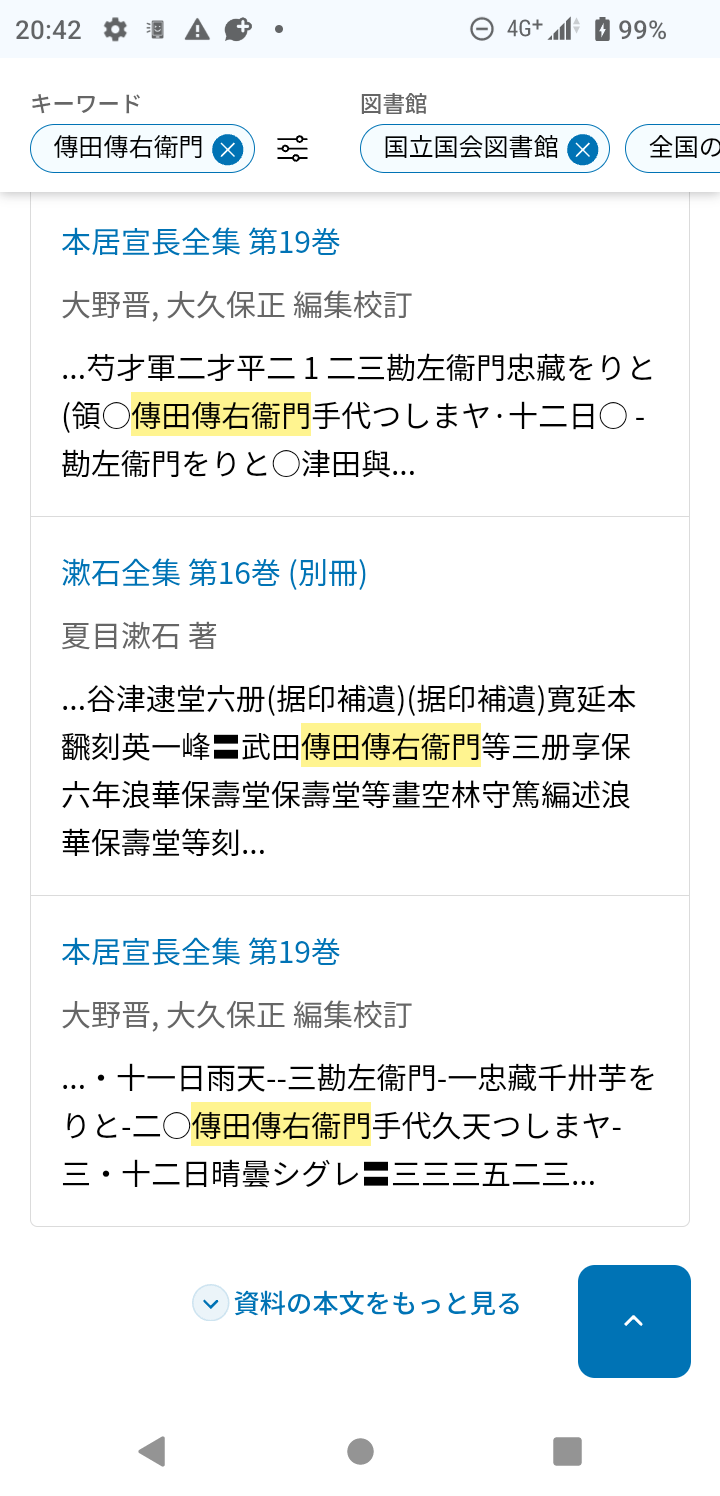Viewport: 720px width, 1496px height.
Task: Open the first 本居宣長全集 第19巻 result
Action: (x=201, y=242)
